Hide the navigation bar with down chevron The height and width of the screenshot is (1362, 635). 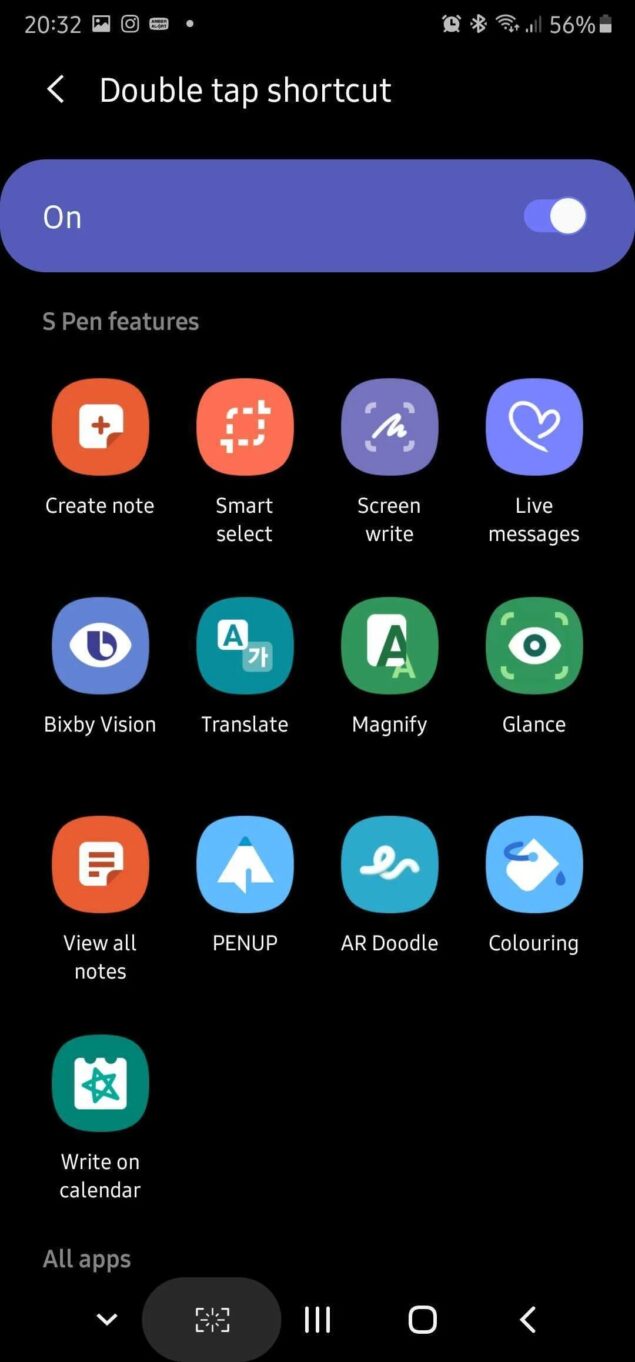(x=106, y=1320)
